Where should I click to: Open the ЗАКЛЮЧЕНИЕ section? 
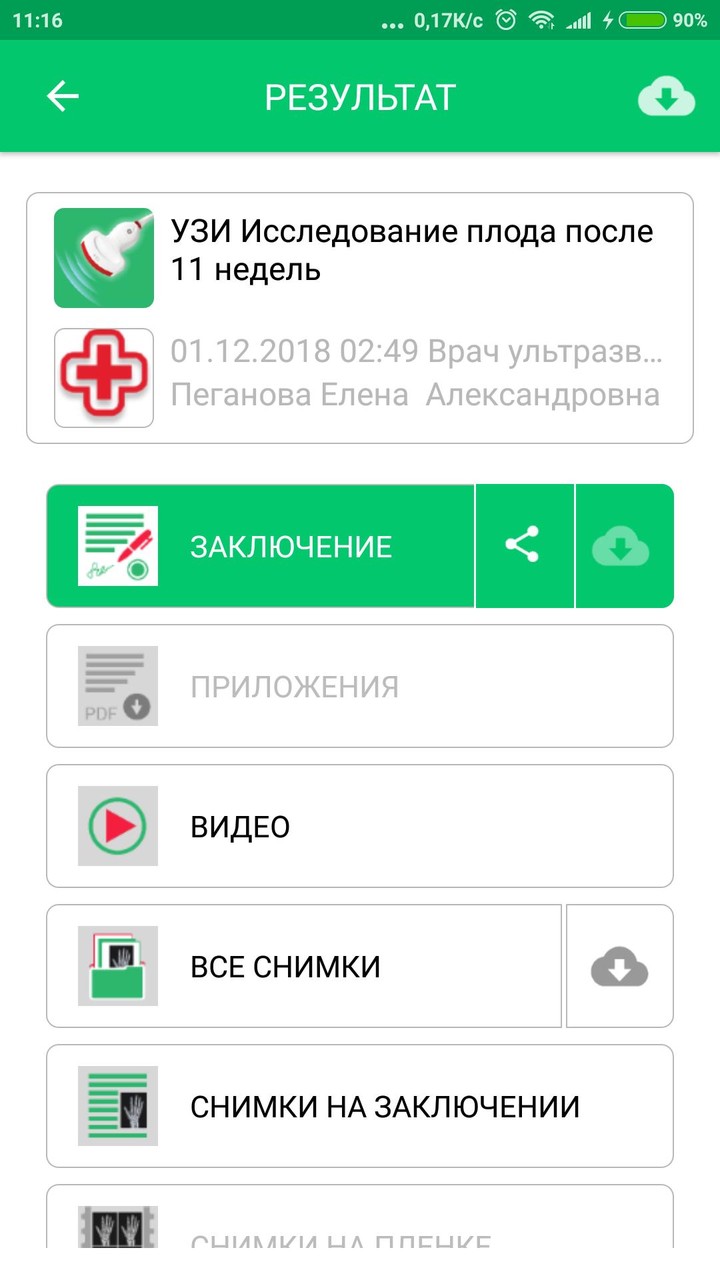(290, 545)
